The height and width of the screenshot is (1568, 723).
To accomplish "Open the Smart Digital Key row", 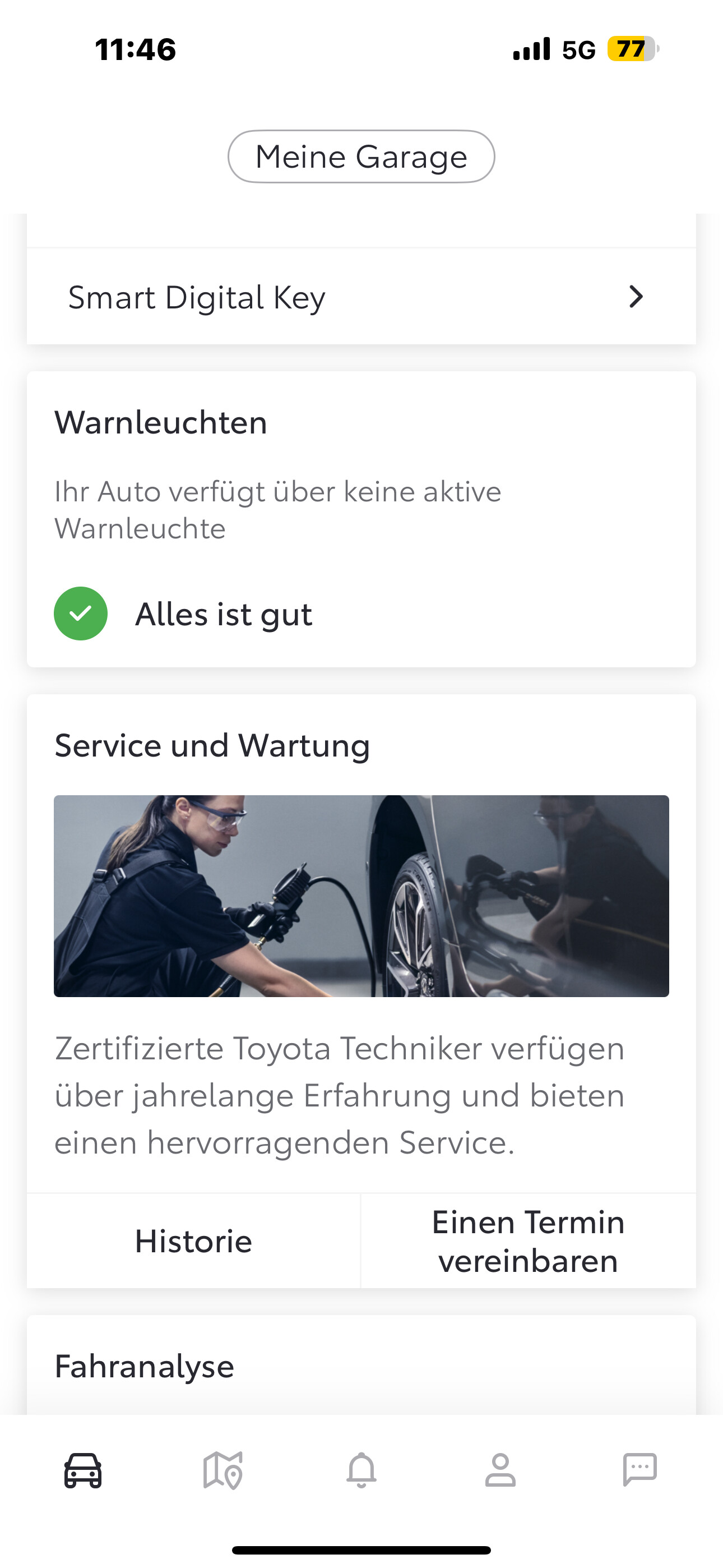I will click(x=361, y=297).
